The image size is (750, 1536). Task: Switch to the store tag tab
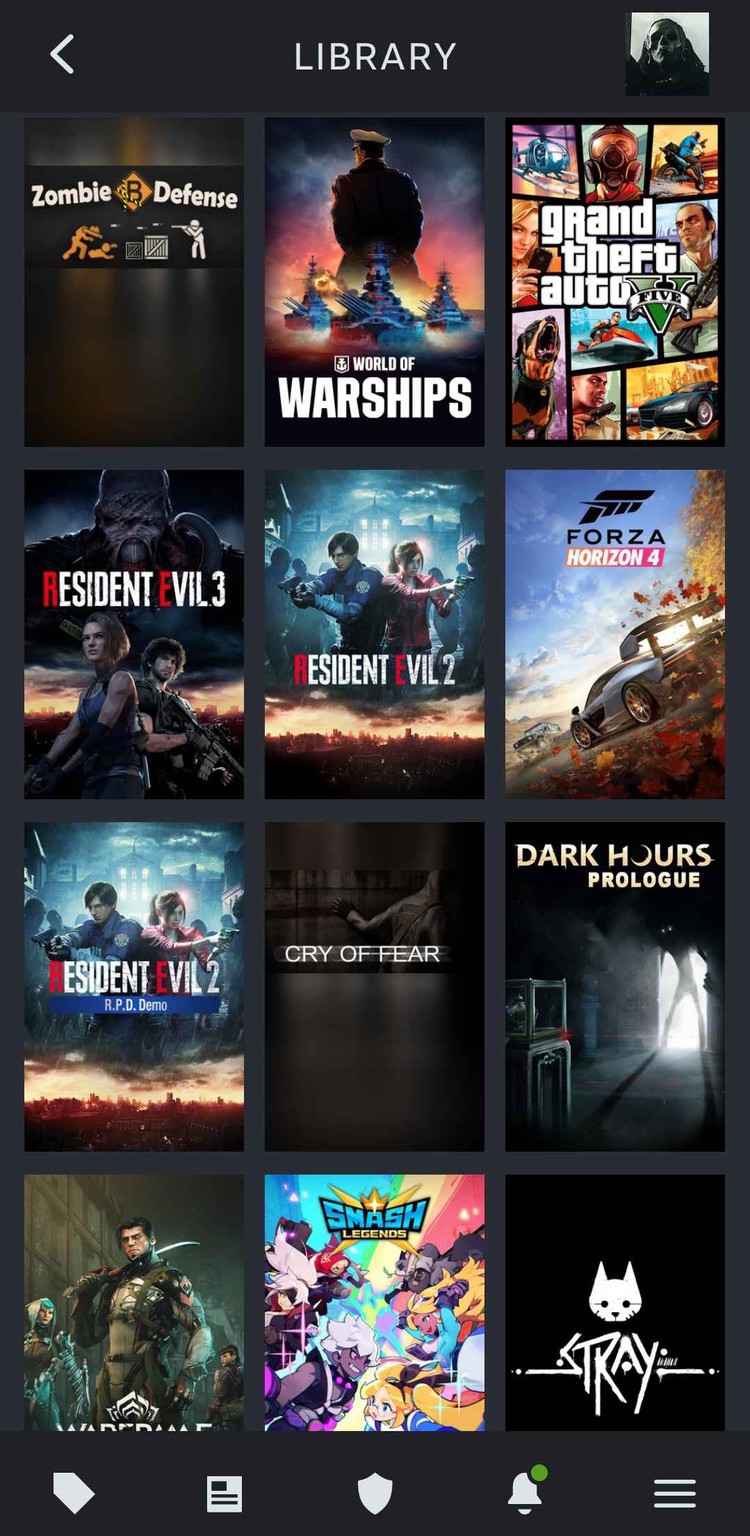click(74, 1494)
